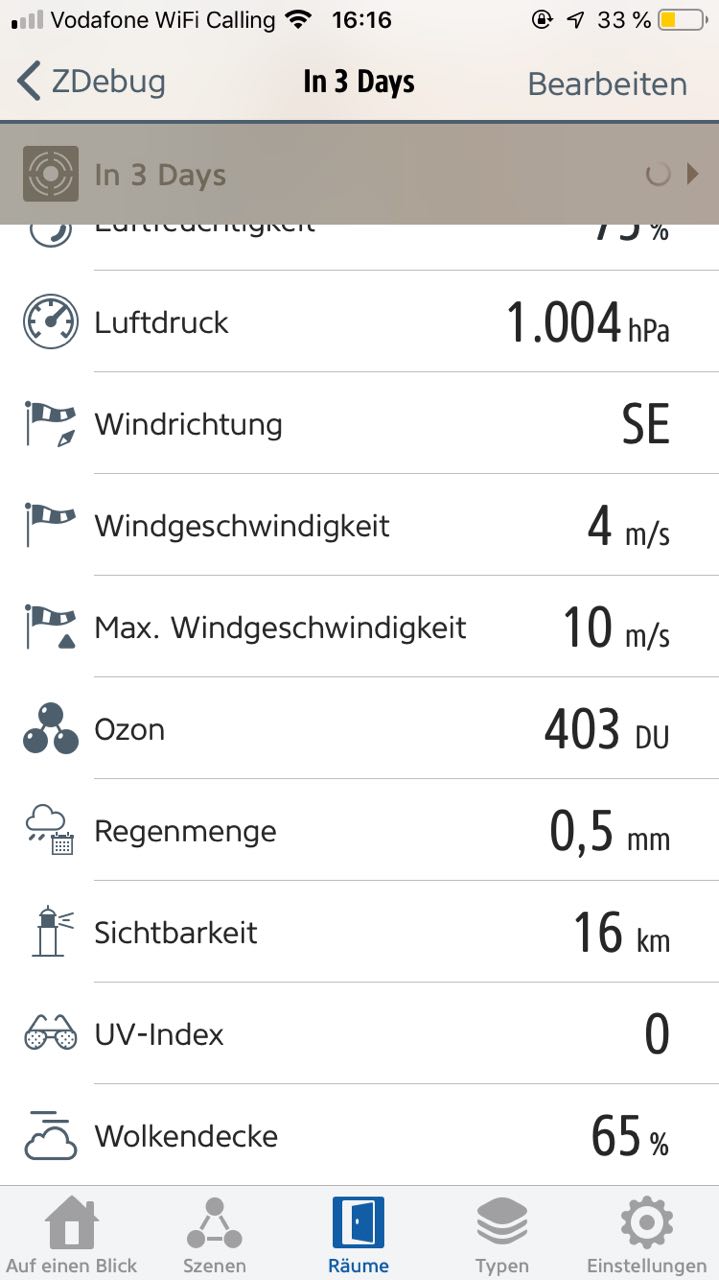Image resolution: width=719 pixels, height=1280 pixels.
Task: Go back to ZDebug
Action: coord(92,82)
